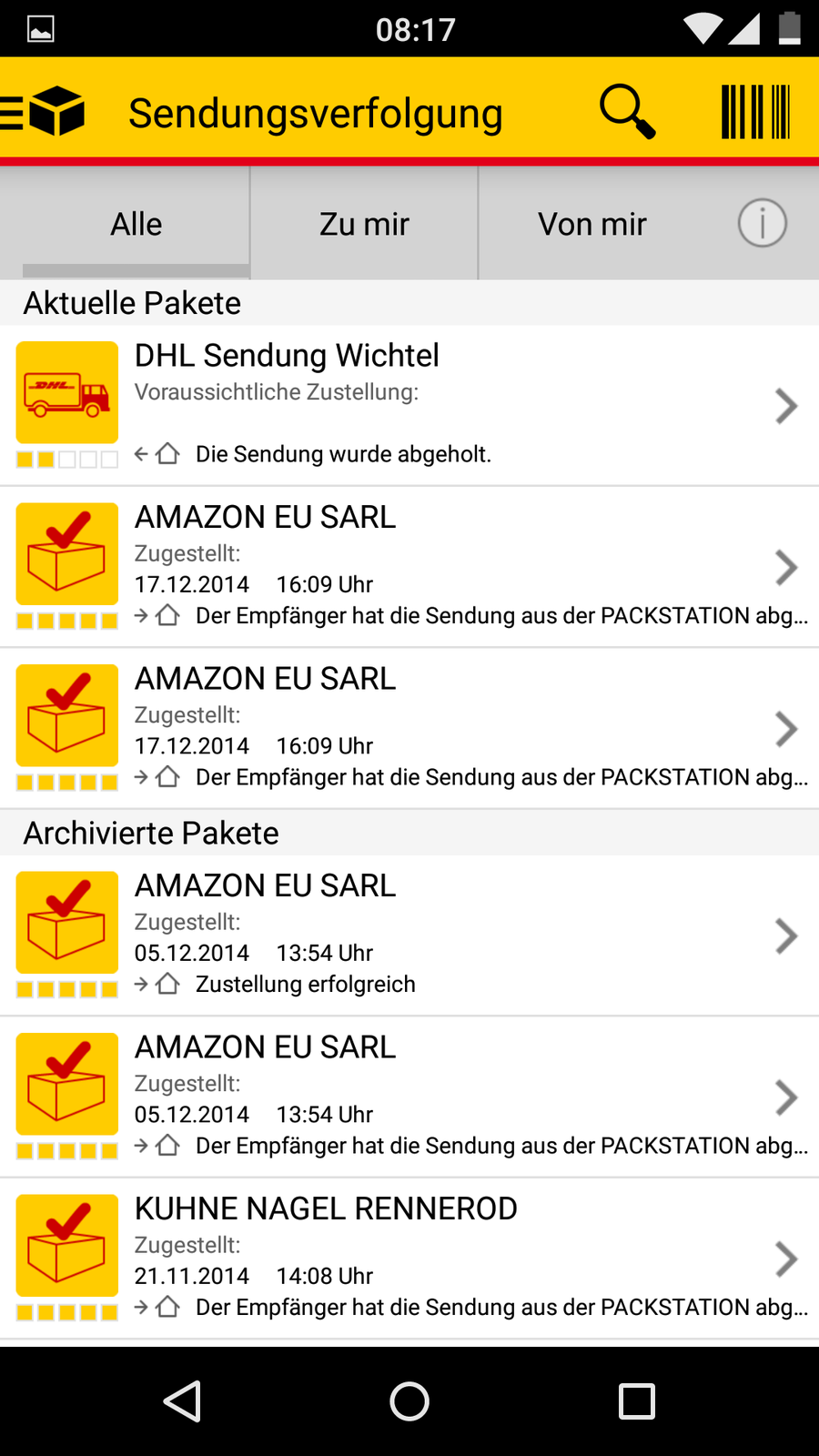
Task: Go back with the system back button
Action: click(x=182, y=1401)
